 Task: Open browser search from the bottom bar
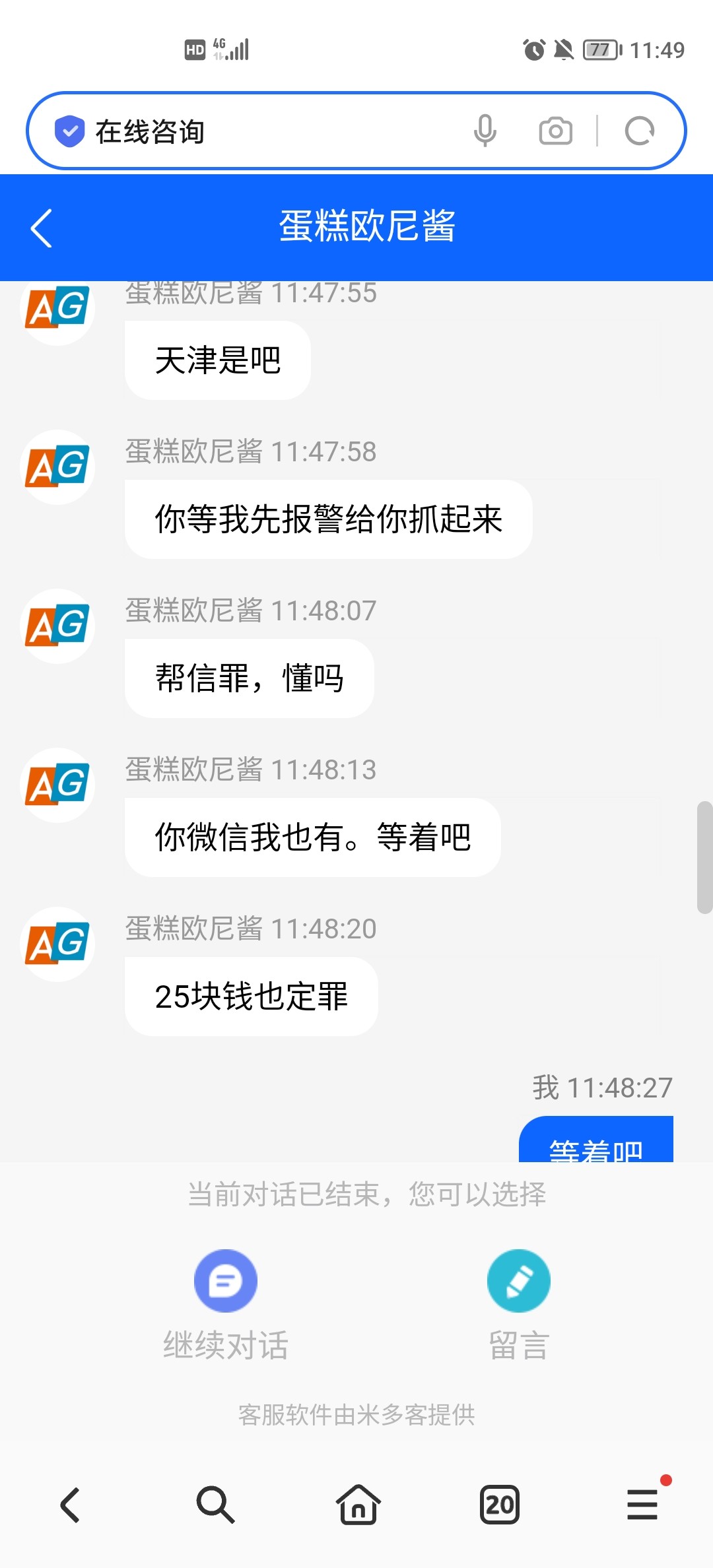coord(215,1505)
